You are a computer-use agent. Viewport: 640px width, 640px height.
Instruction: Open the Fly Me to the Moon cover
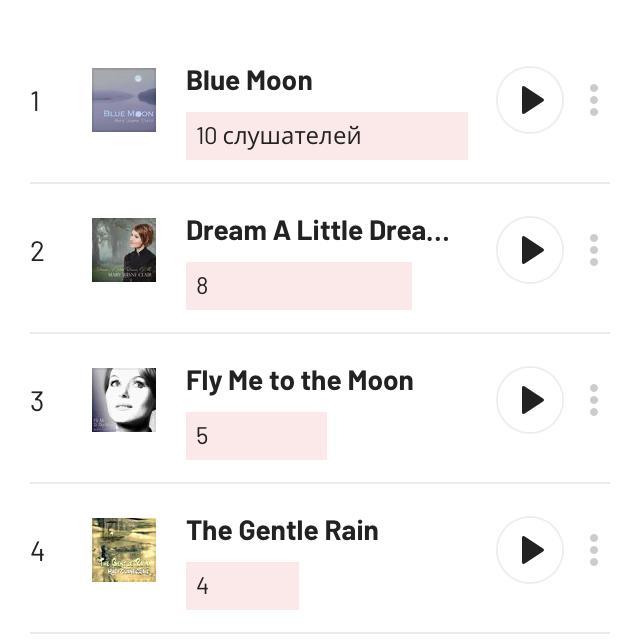click(124, 400)
